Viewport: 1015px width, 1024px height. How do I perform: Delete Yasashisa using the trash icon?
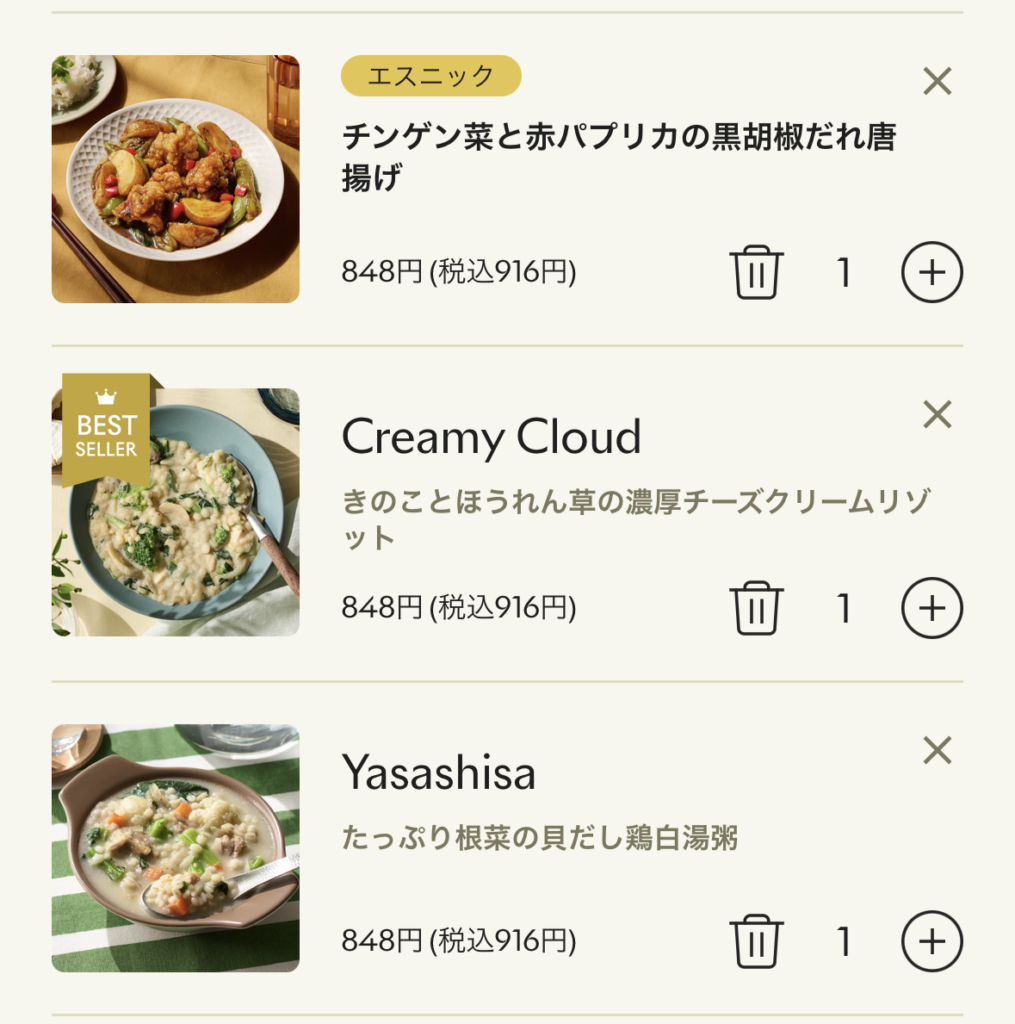coord(757,942)
